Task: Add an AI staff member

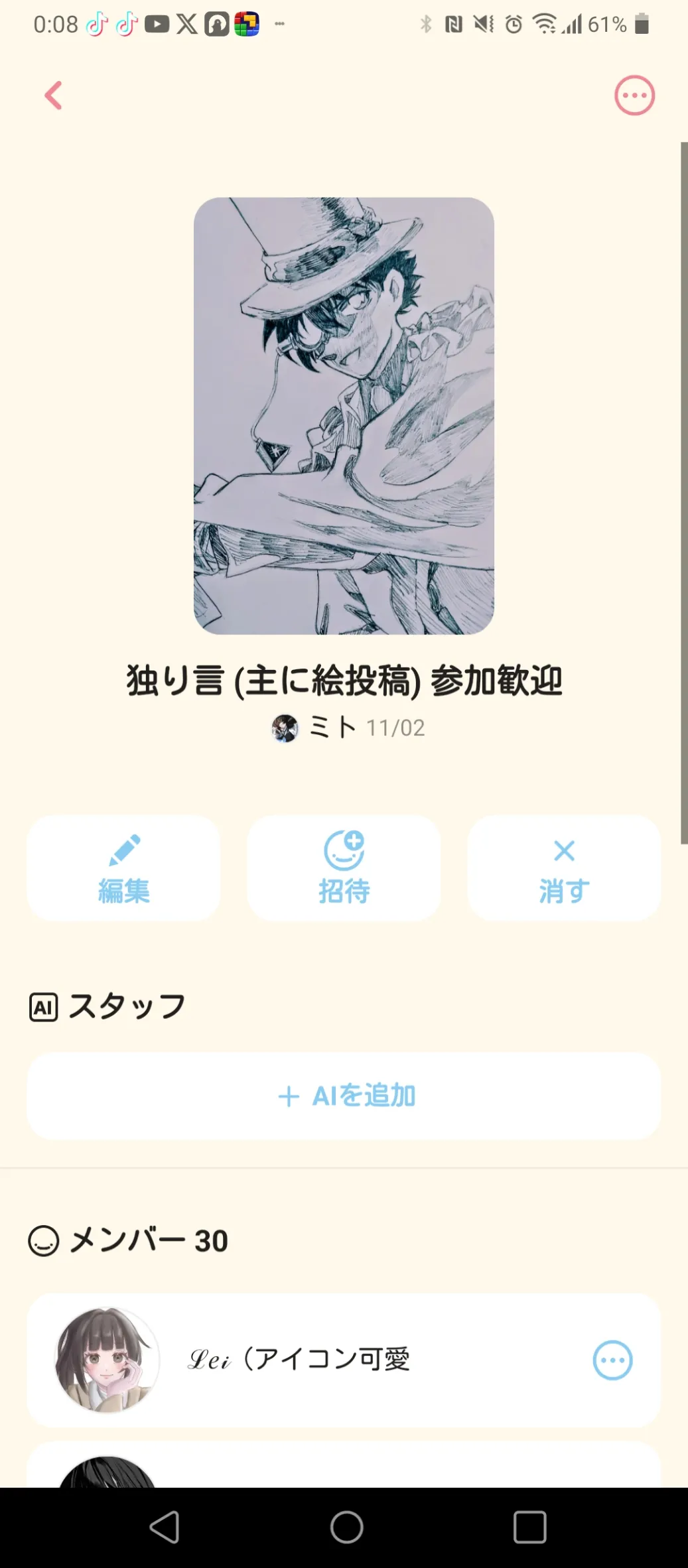Action: tap(344, 1096)
